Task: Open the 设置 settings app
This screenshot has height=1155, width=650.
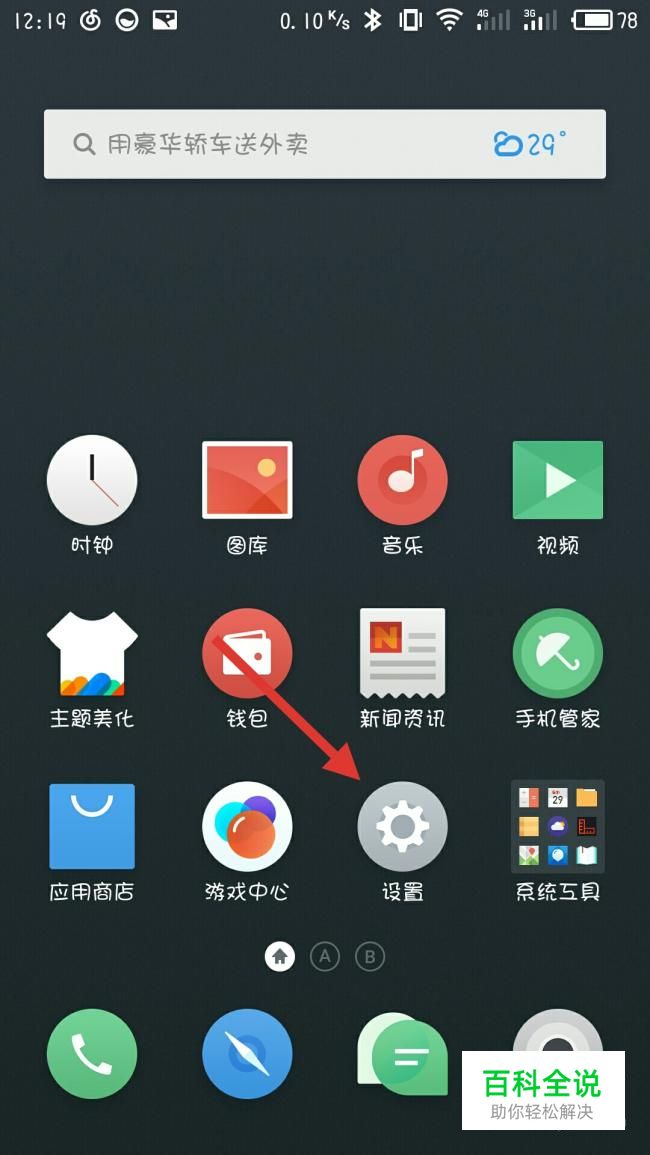Action: (402, 827)
